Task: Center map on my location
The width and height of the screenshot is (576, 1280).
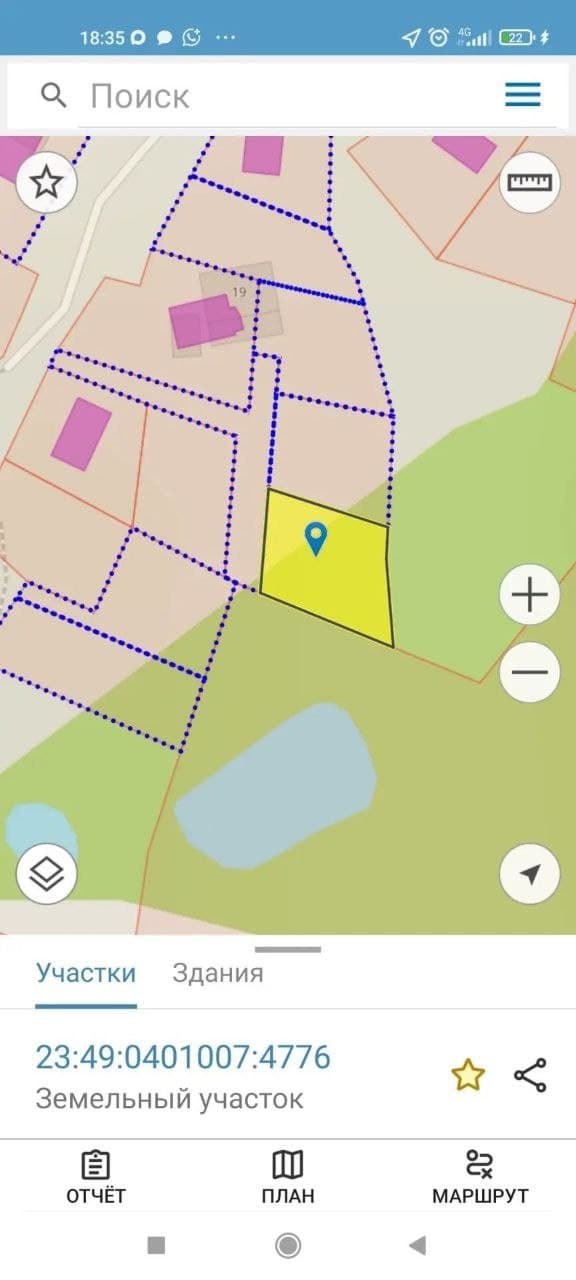Action: [x=530, y=875]
